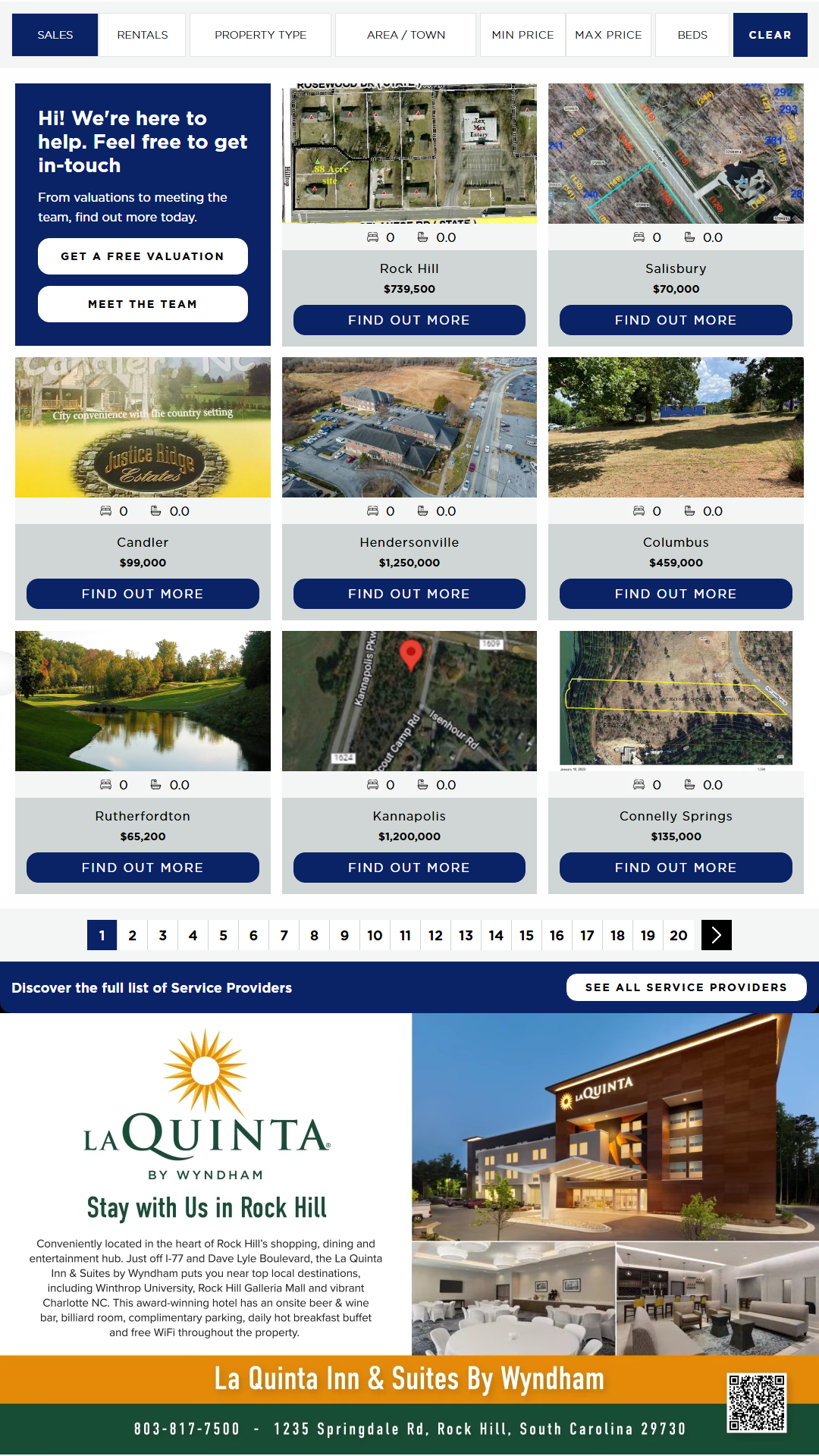The image size is (819, 1456).
Task: Find out more about Salisbury property
Action: click(x=676, y=320)
